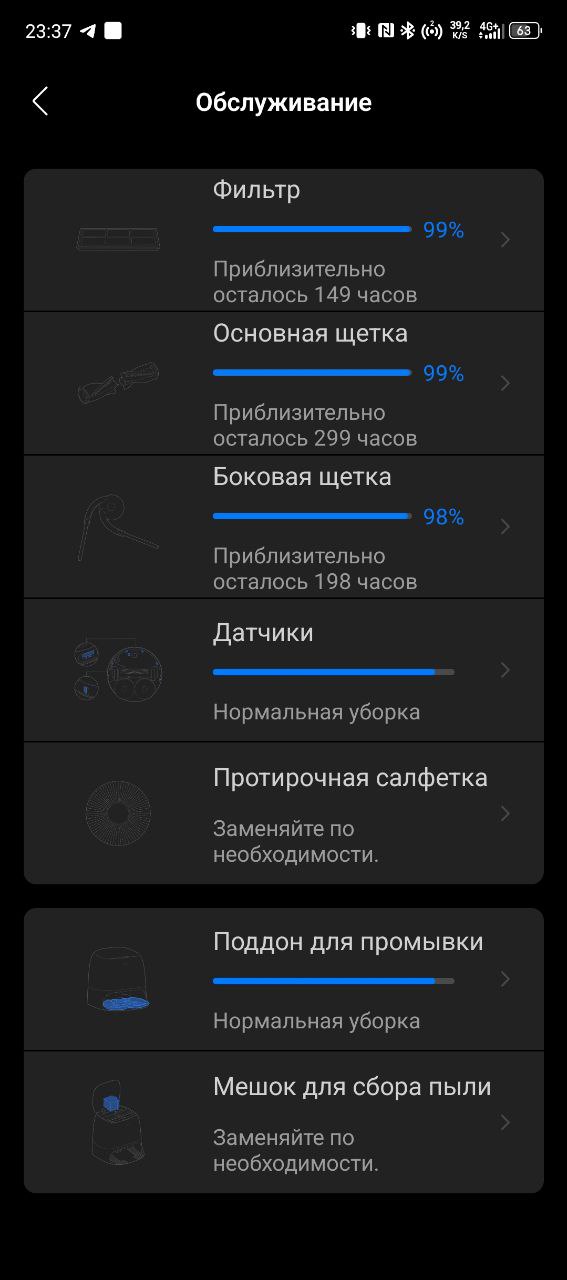
Task: Open Поддон для промывки row
Action: click(x=284, y=979)
